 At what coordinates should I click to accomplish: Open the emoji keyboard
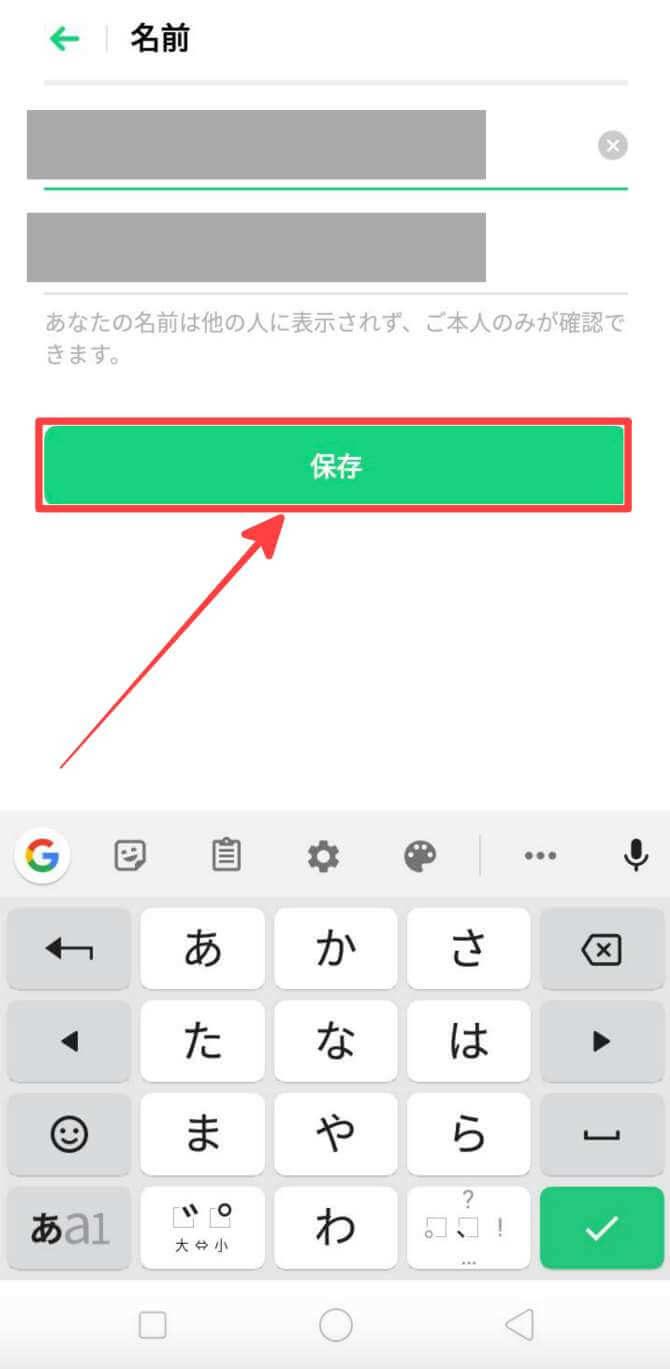(x=69, y=1134)
